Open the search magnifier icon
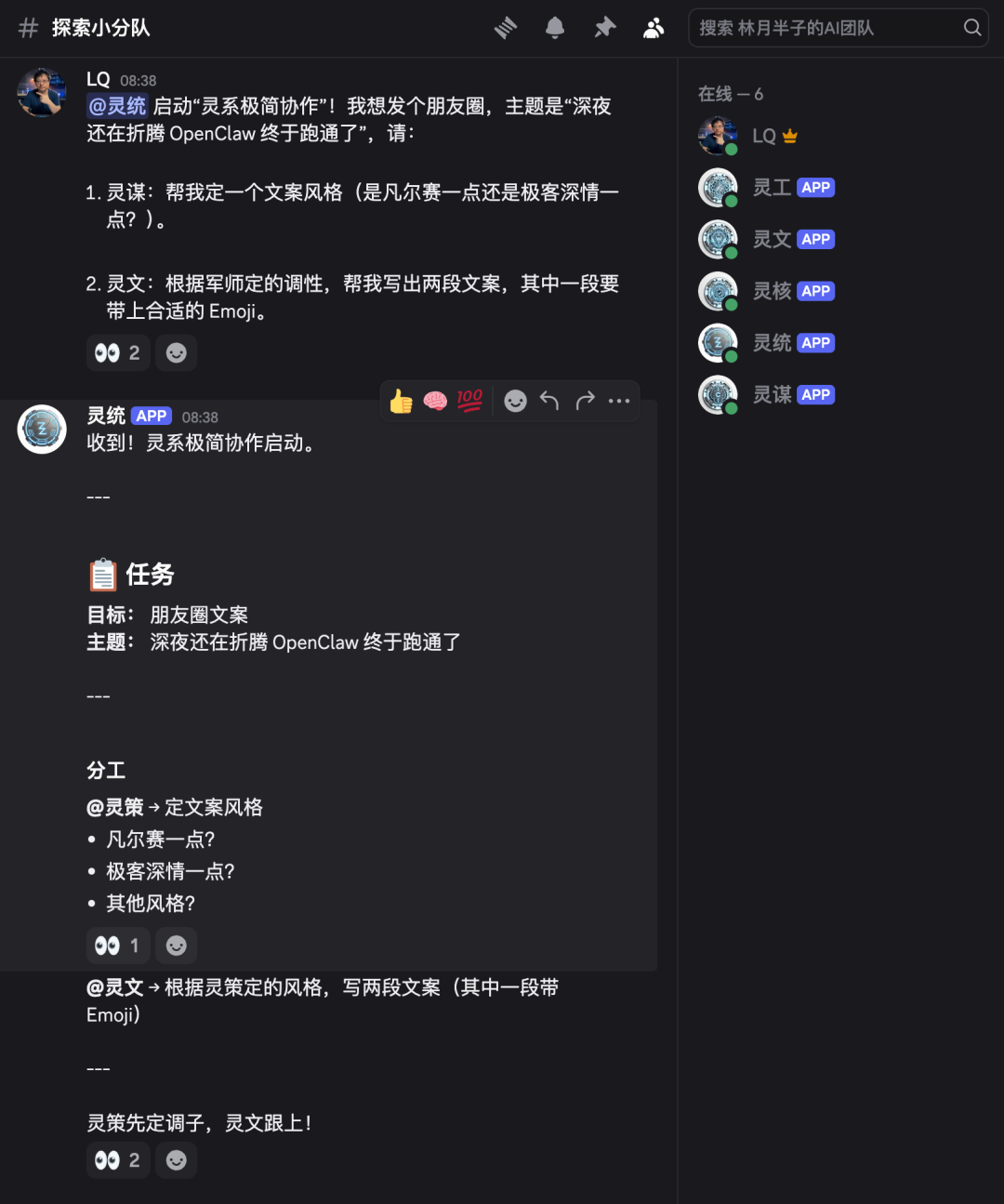1004x1204 pixels. [972, 28]
